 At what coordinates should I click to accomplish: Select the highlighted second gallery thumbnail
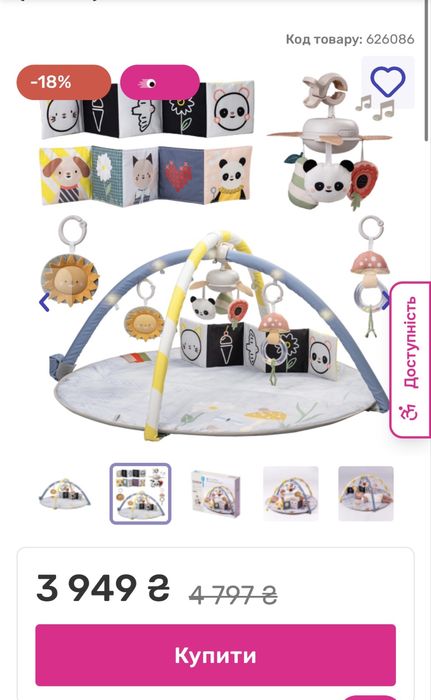pyautogui.click(x=140, y=494)
